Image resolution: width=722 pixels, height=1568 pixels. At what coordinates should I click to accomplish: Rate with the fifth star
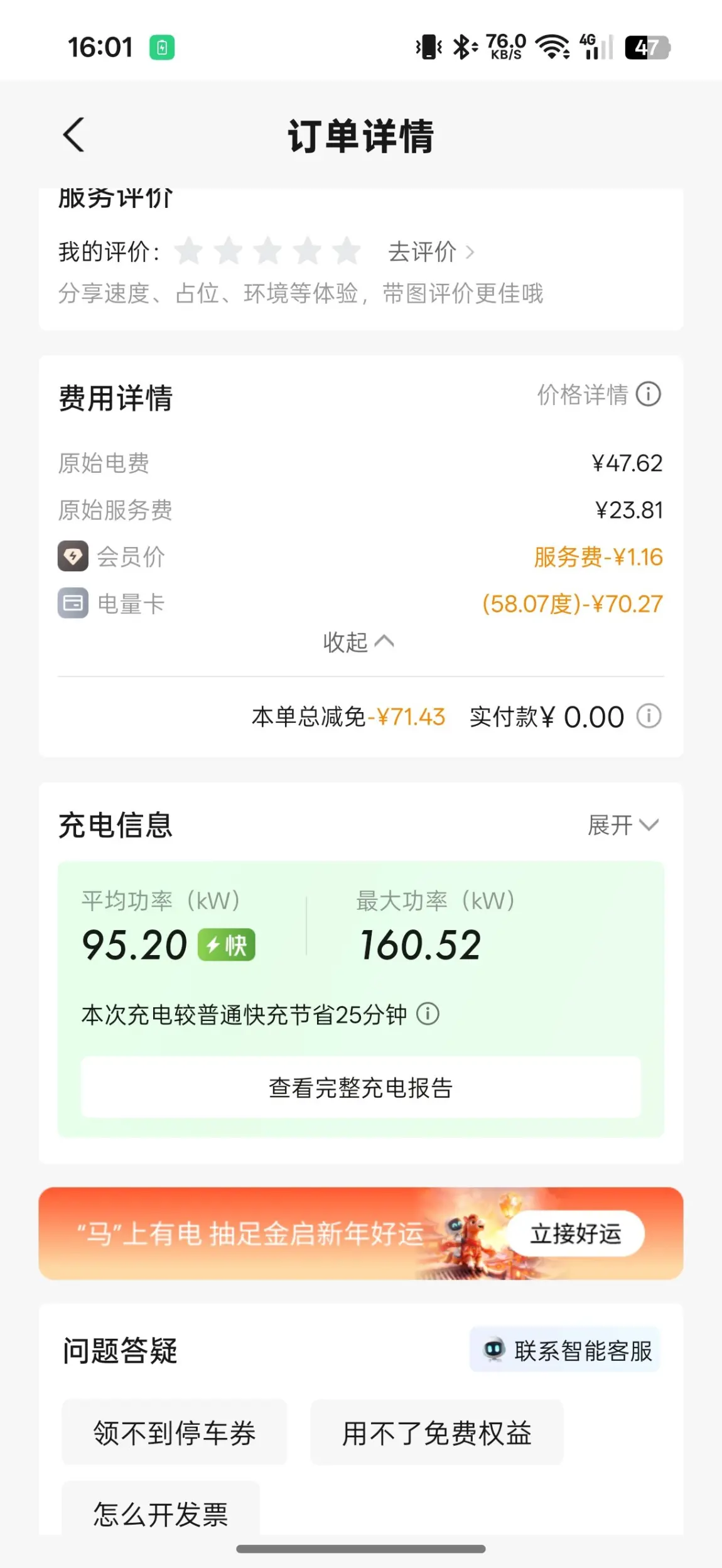347,251
